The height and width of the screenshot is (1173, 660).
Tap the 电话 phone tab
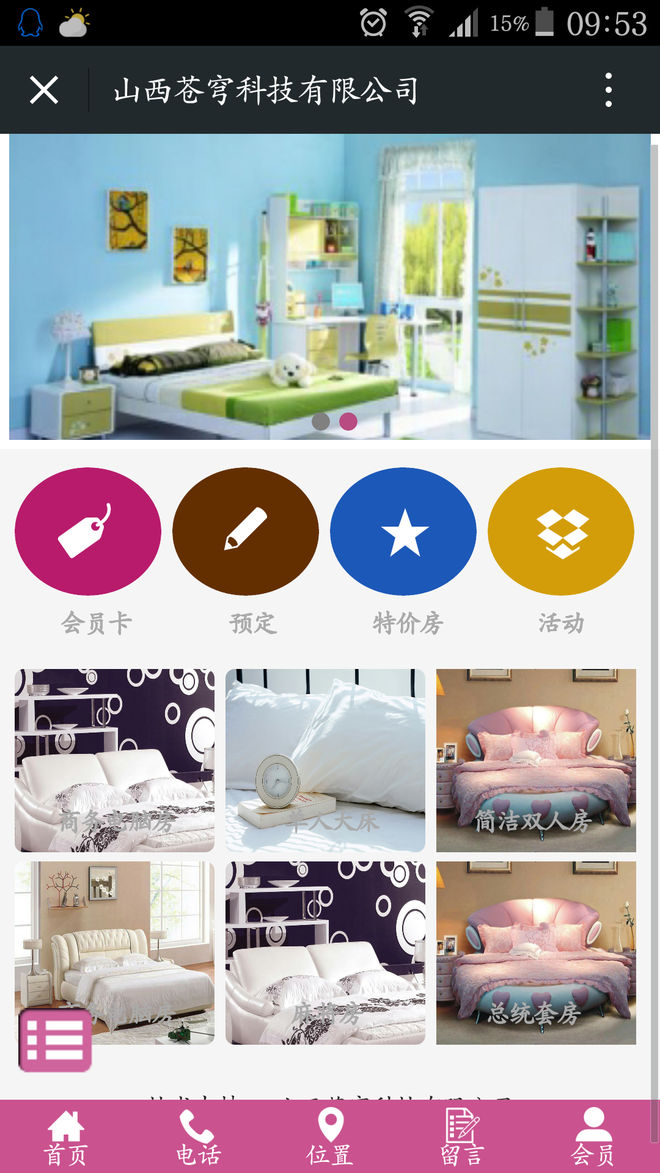pyautogui.click(x=198, y=1138)
